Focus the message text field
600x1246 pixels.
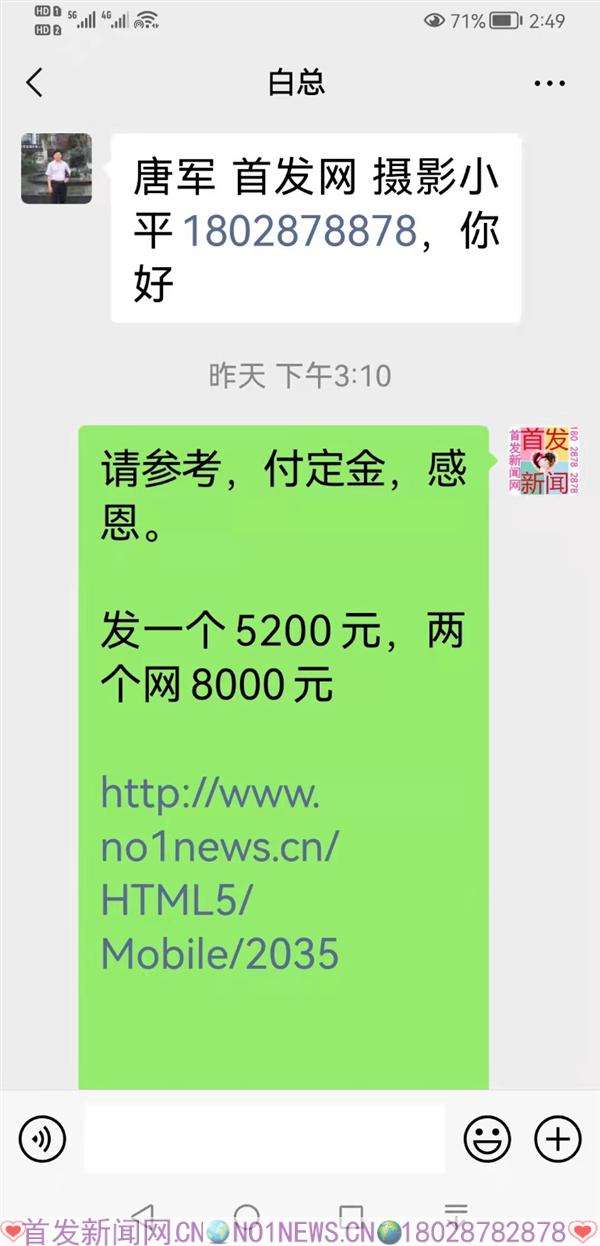point(265,1138)
